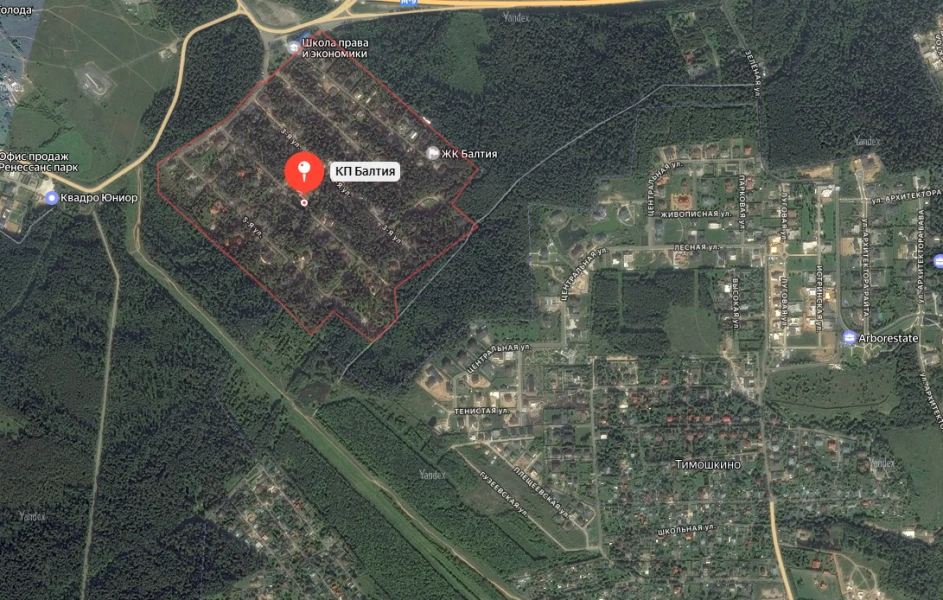
Task: Open the ЖК Балтия place marker
Action: point(433,153)
